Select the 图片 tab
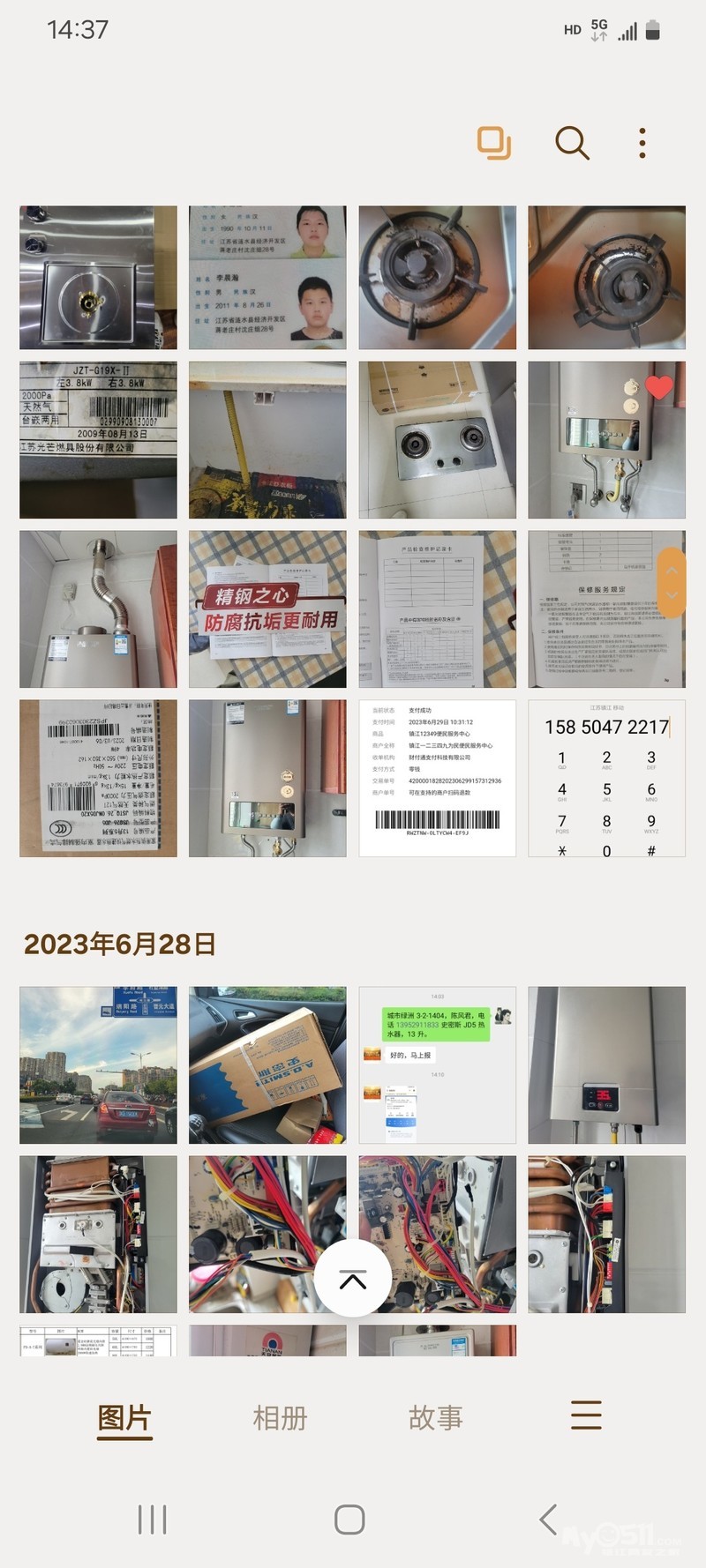The height and width of the screenshot is (1568, 706). coord(124,1417)
